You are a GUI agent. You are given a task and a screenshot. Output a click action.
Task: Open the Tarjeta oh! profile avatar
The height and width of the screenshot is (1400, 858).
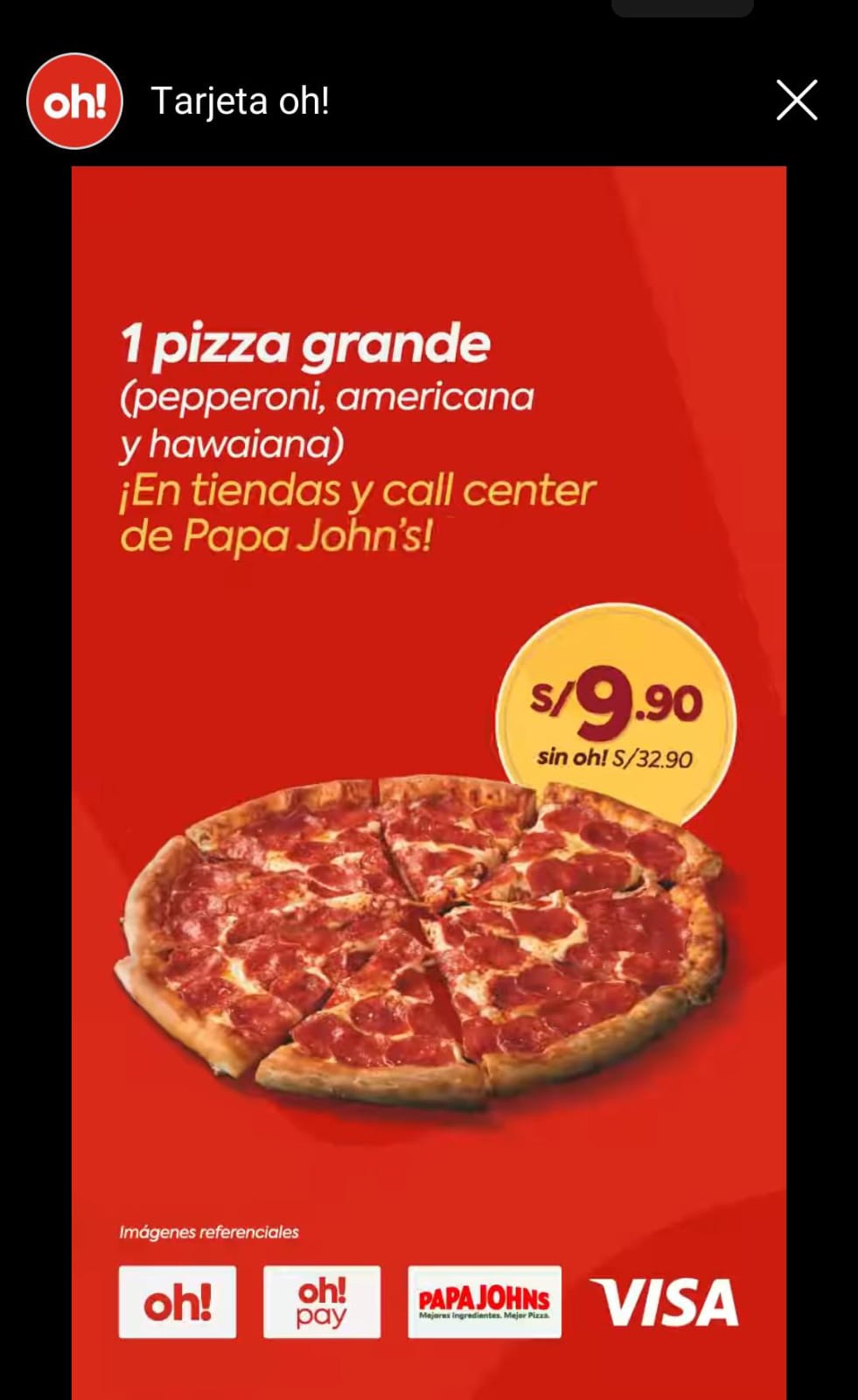click(74, 101)
